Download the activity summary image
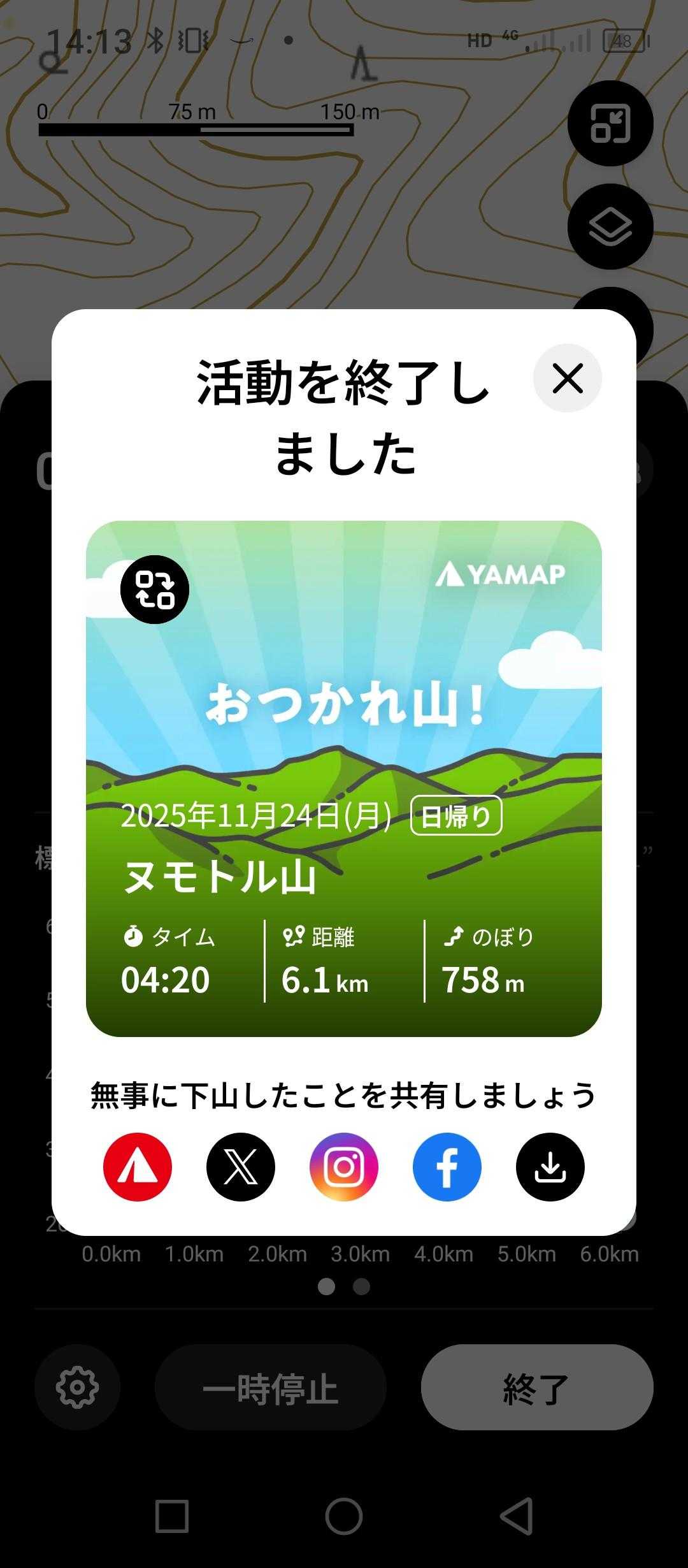 click(x=550, y=1167)
